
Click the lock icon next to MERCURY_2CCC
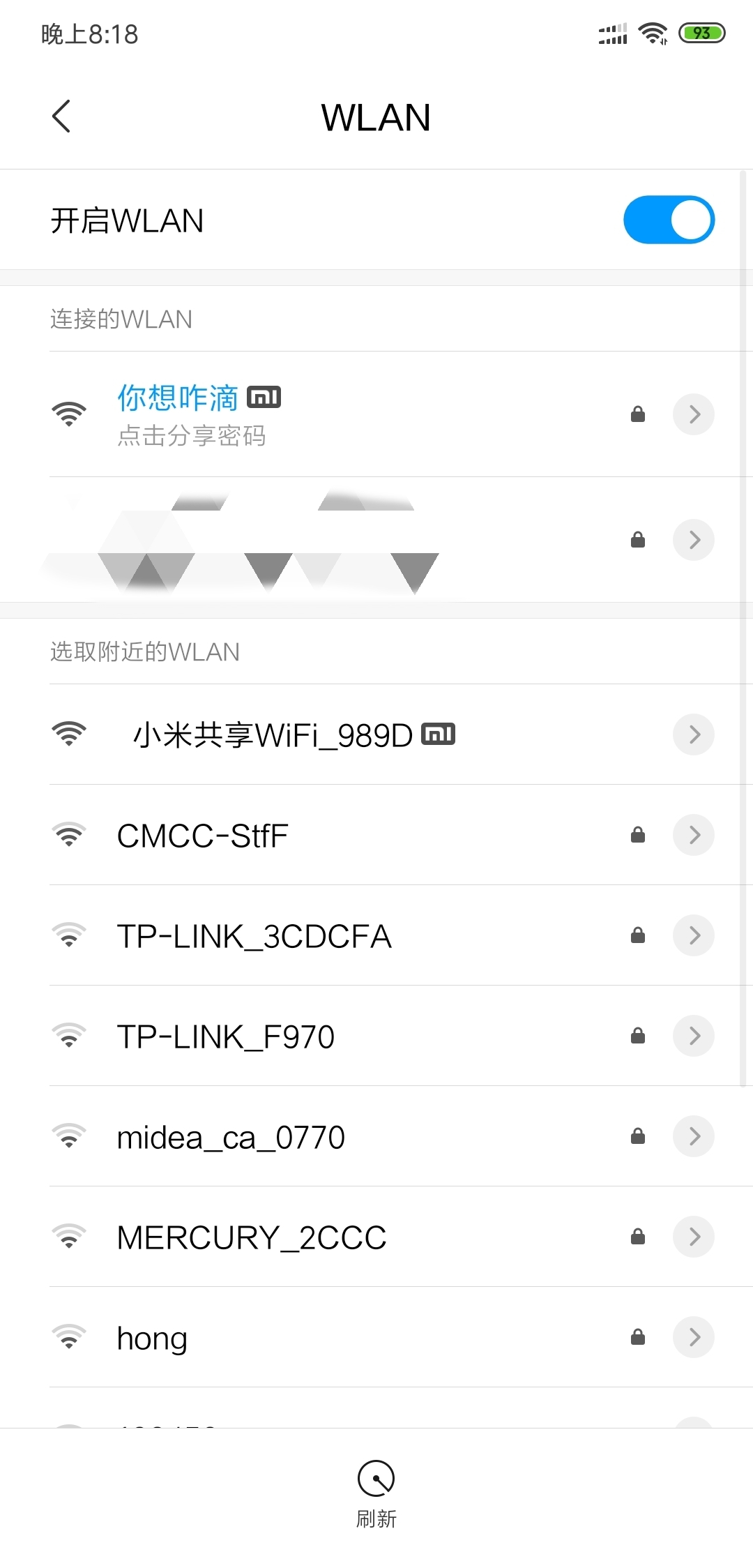tap(637, 1237)
